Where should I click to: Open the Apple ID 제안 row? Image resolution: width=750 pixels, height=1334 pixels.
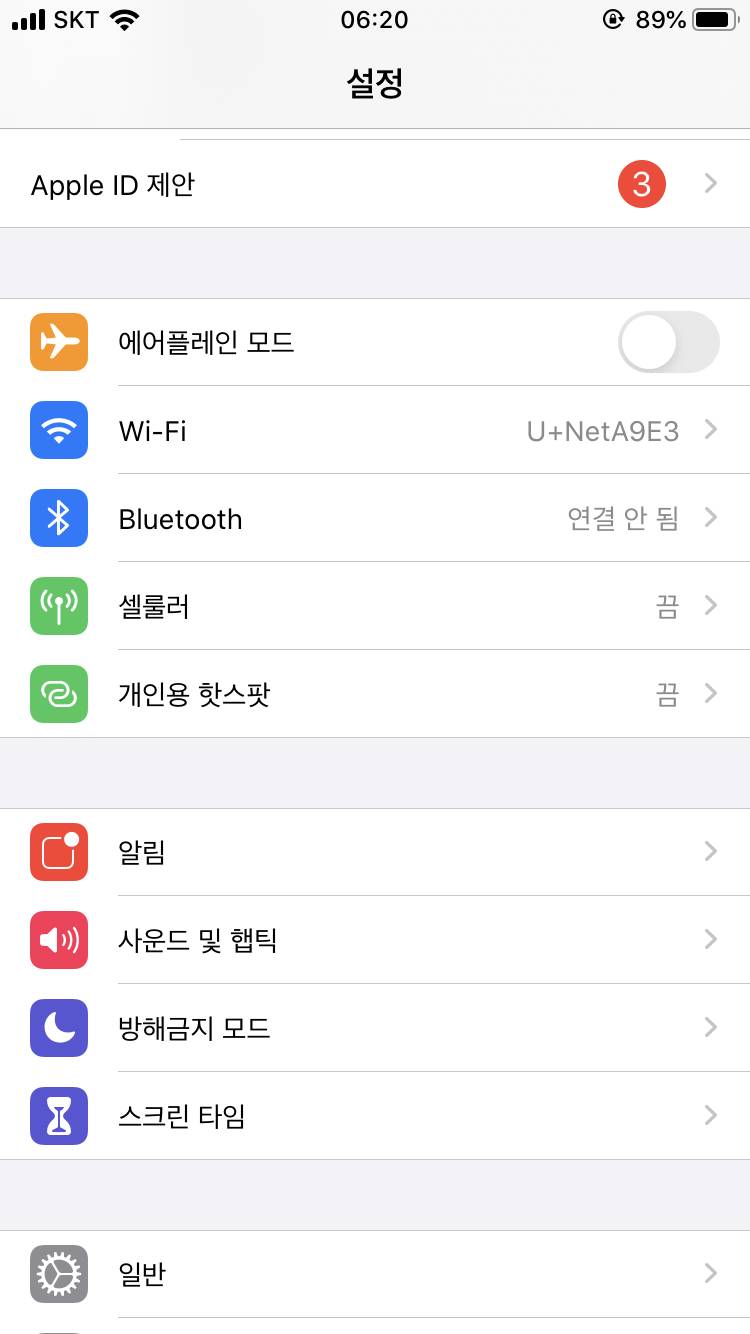tap(375, 184)
